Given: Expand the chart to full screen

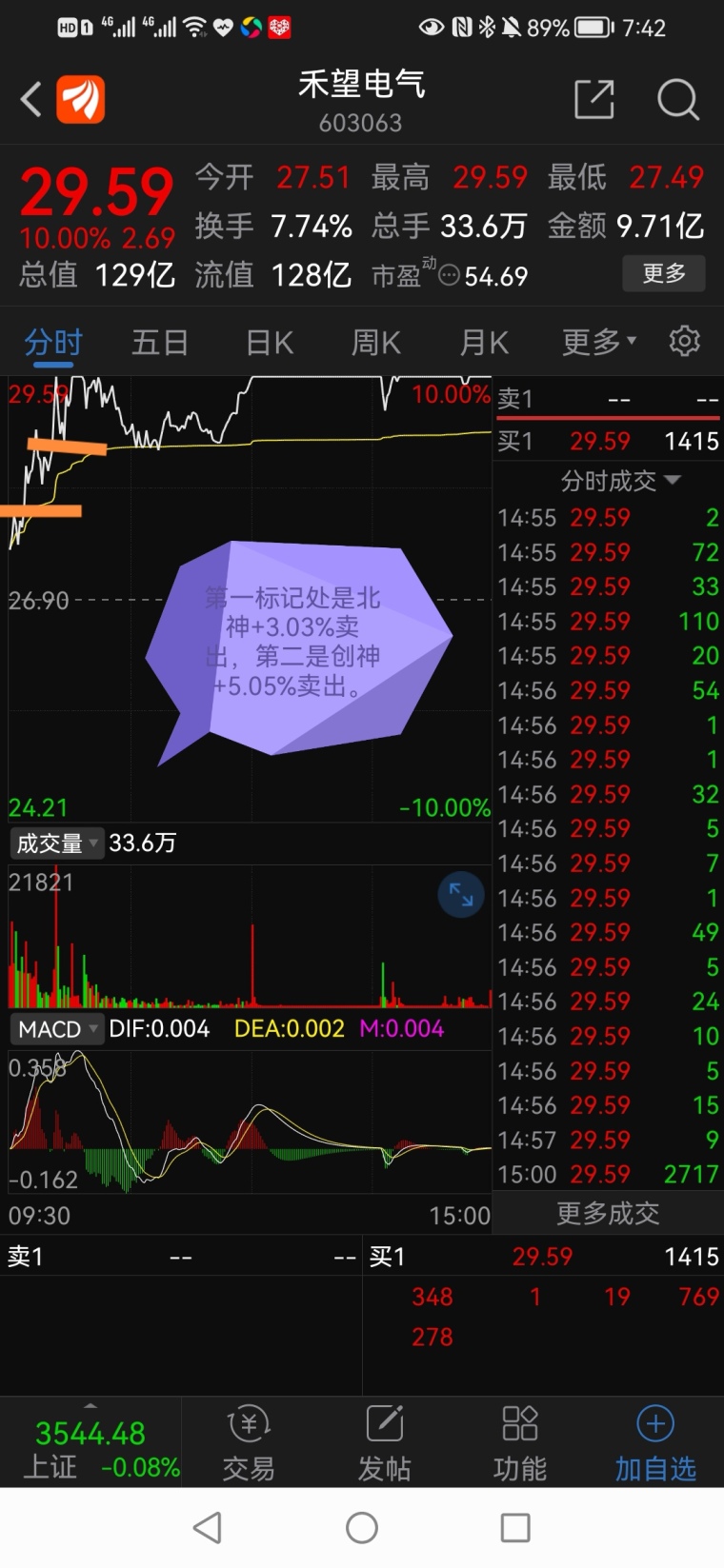Looking at the screenshot, I should pyautogui.click(x=461, y=895).
